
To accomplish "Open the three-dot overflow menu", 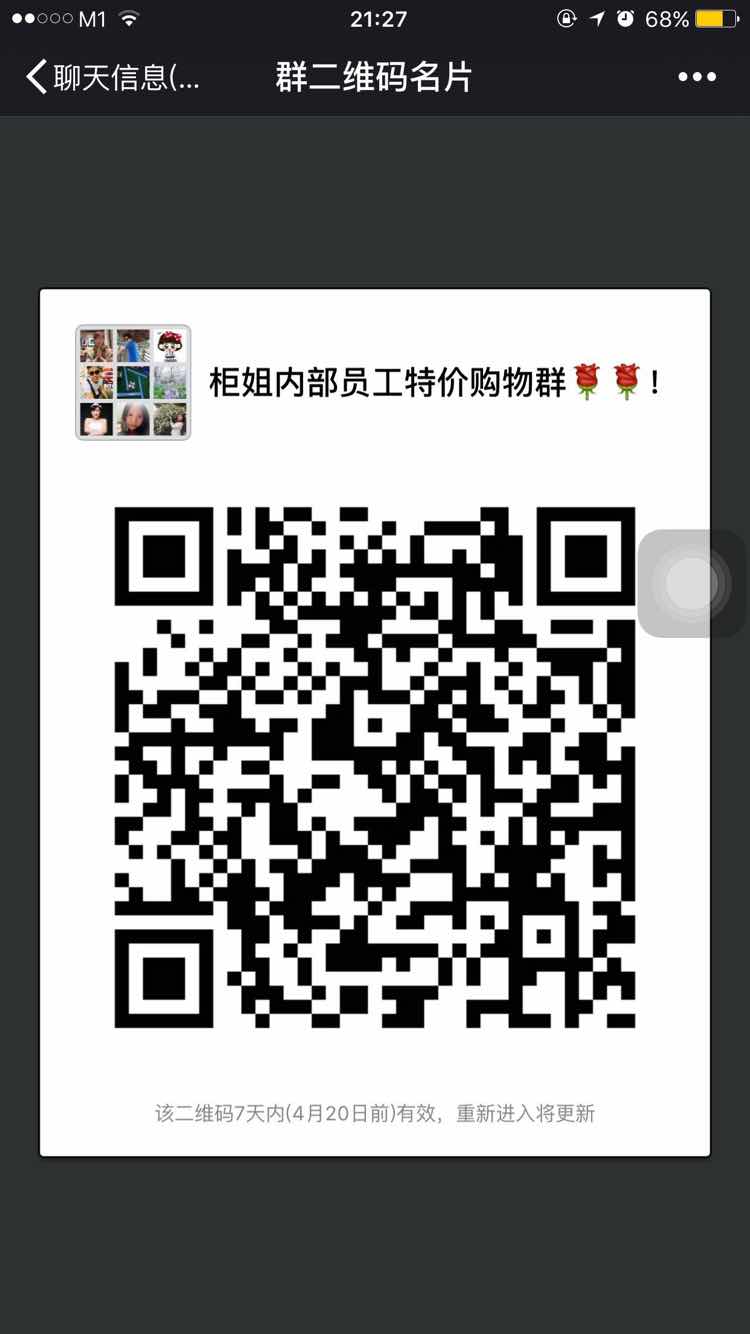I will point(697,77).
